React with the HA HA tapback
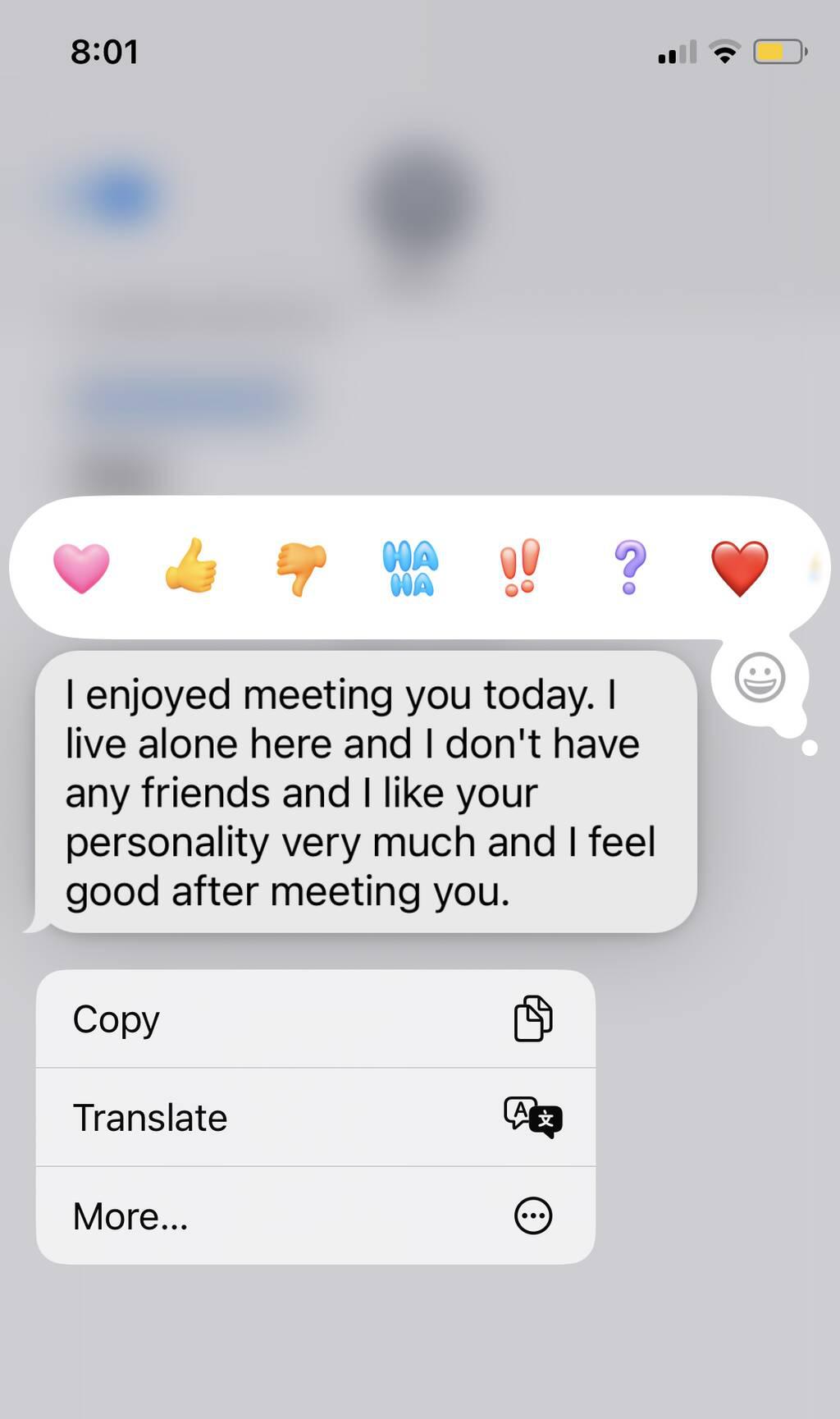 [410, 568]
